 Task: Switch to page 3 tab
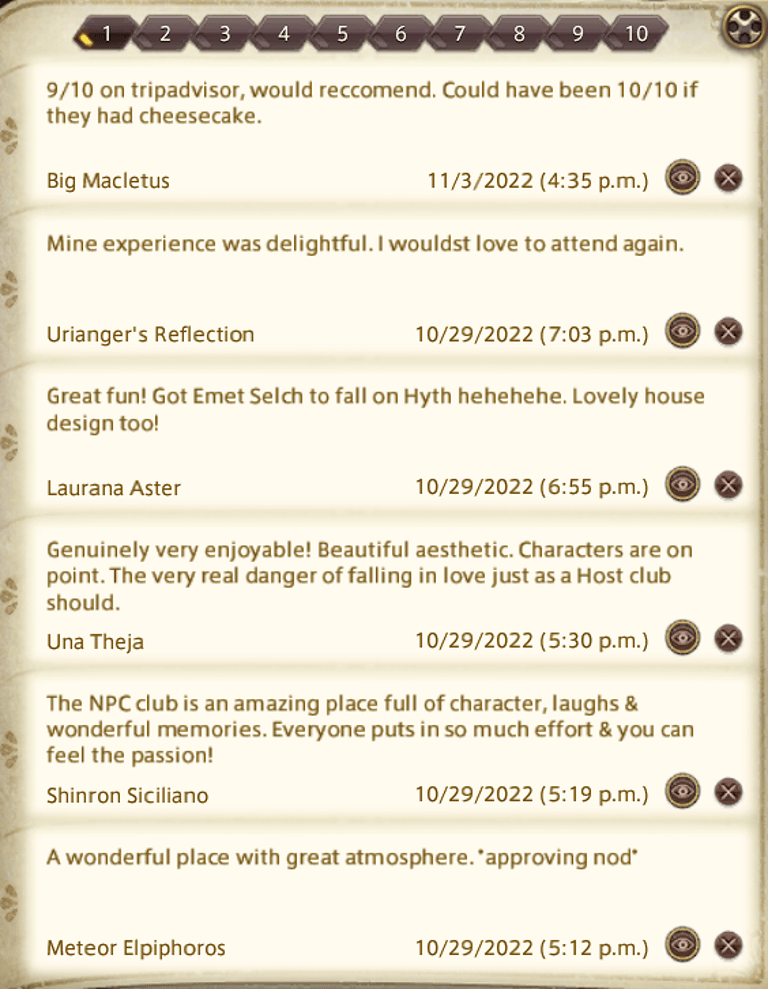224,34
